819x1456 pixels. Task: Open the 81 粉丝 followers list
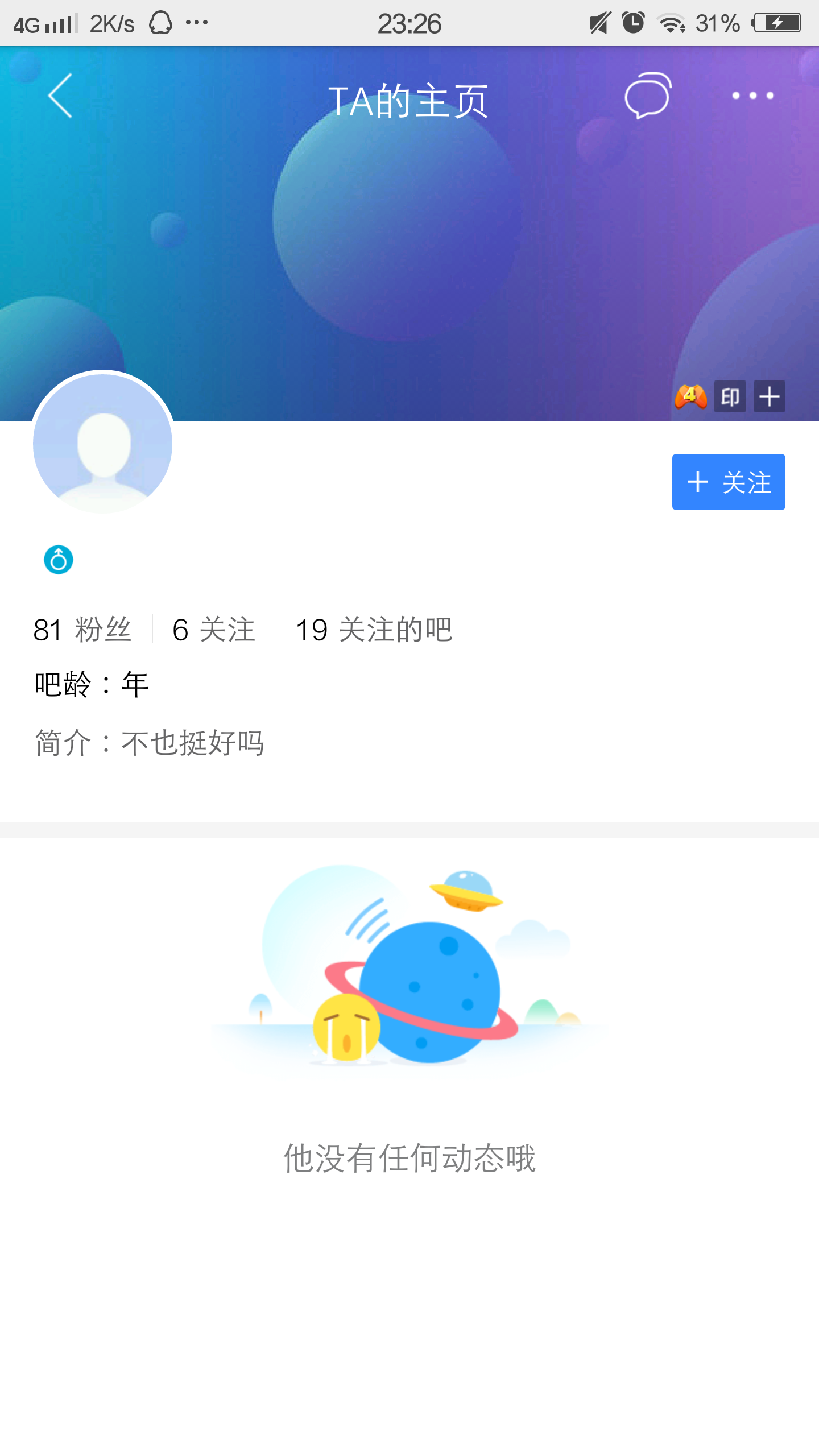point(82,630)
